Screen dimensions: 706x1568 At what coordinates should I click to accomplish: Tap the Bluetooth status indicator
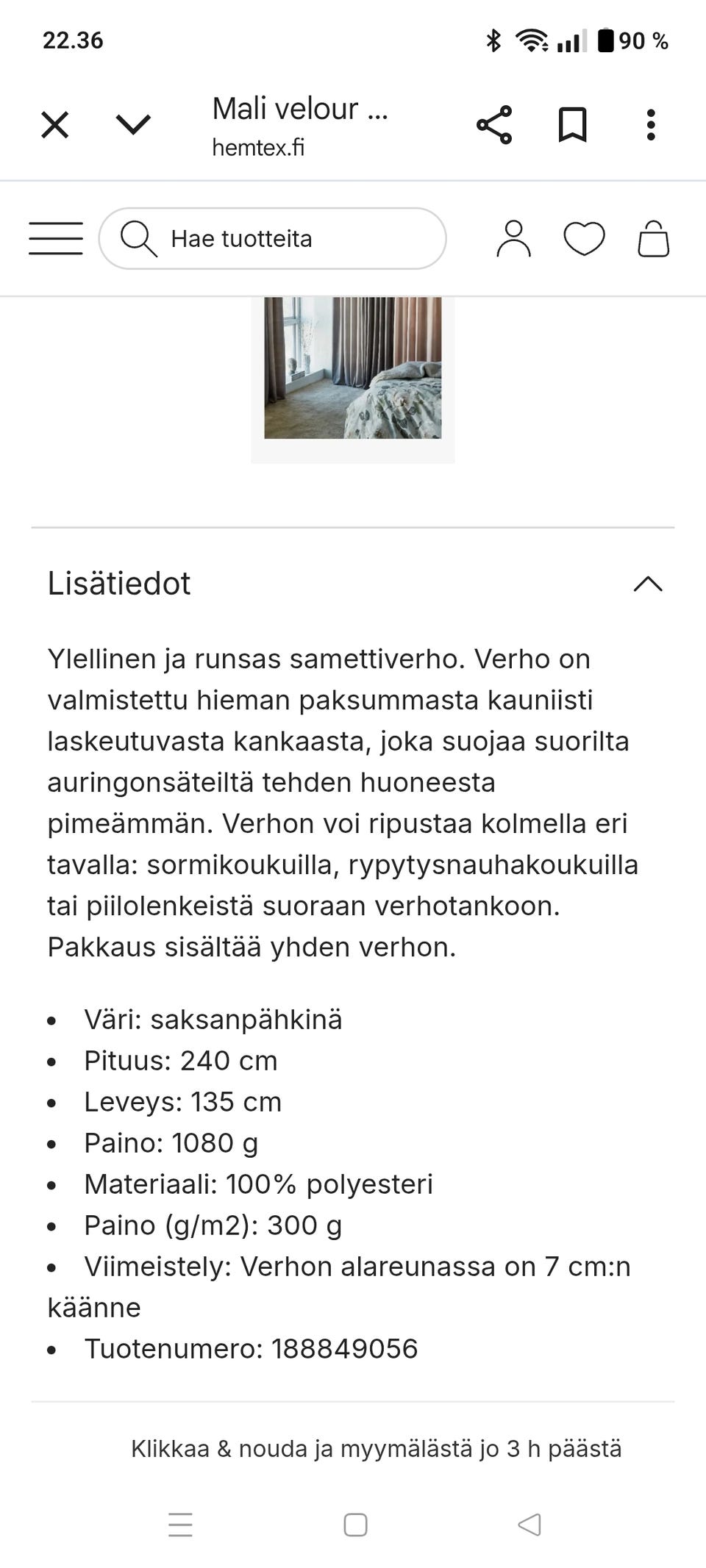pos(494,40)
